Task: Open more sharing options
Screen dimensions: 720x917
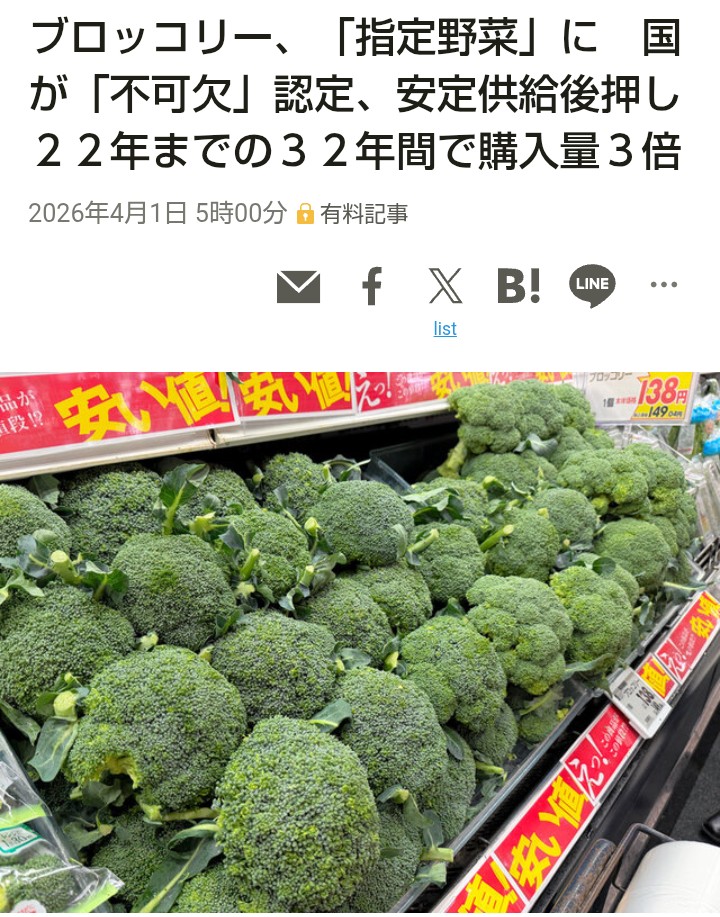Action: [664, 286]
